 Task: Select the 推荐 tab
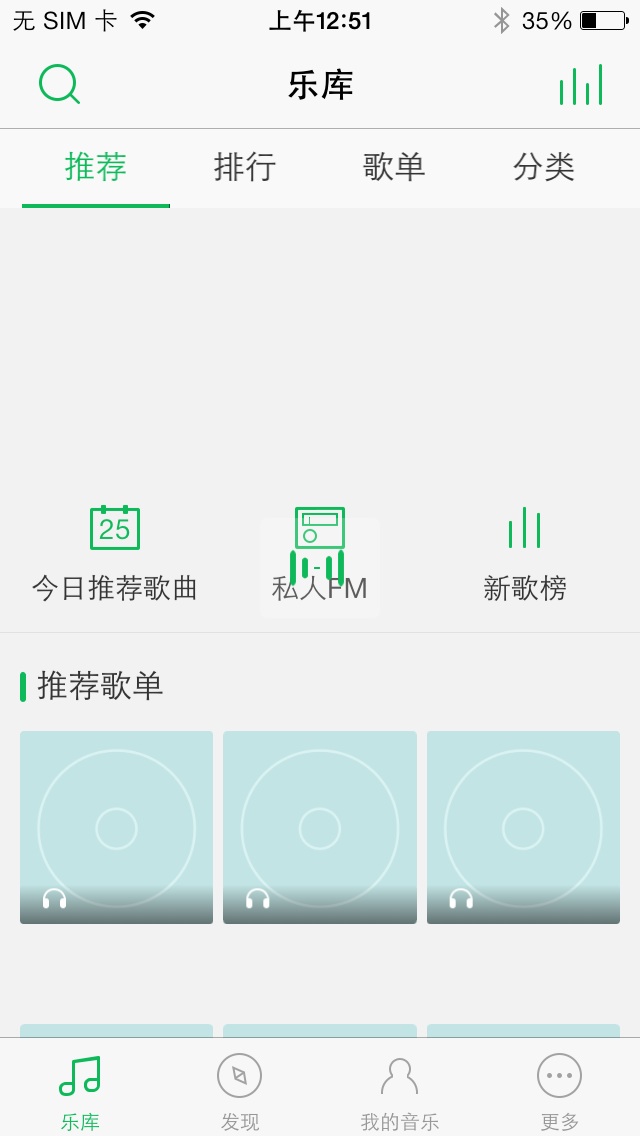(x=96, y=167)
